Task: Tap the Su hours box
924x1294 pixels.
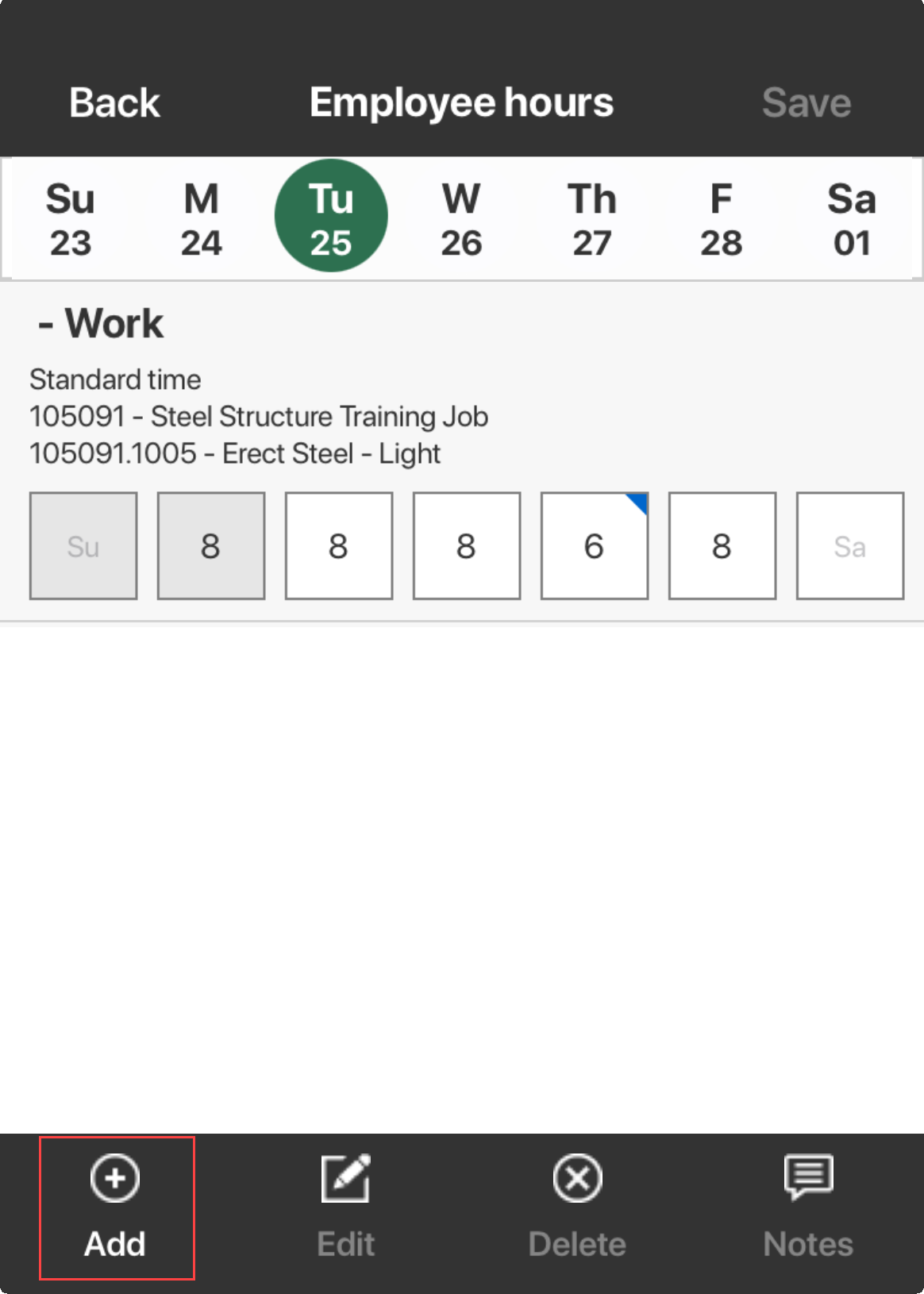Action: [x=83, y=546]
